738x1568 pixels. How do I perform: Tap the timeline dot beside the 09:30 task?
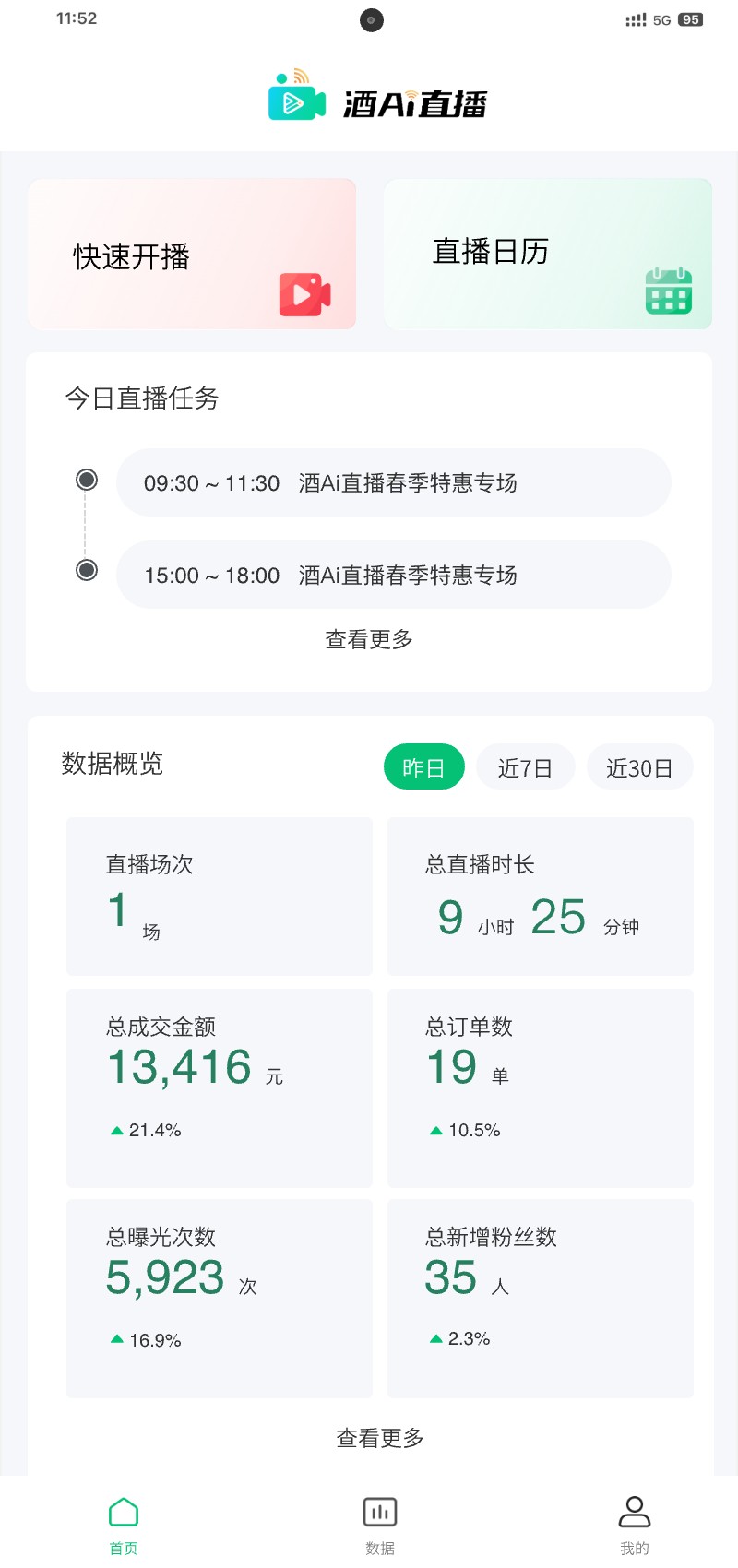tap(87, 480)
